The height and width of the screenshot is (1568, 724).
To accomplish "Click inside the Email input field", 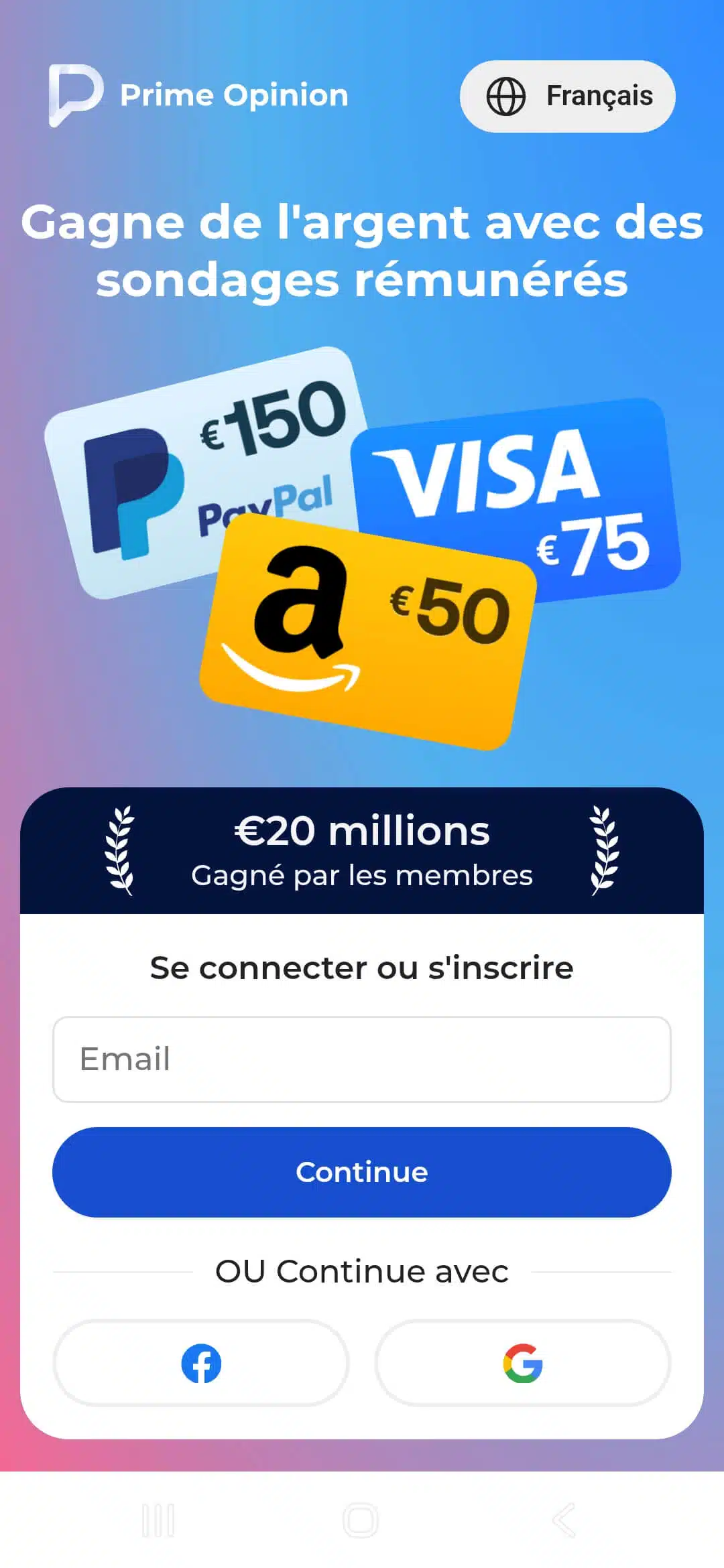I will (362, 1059).
